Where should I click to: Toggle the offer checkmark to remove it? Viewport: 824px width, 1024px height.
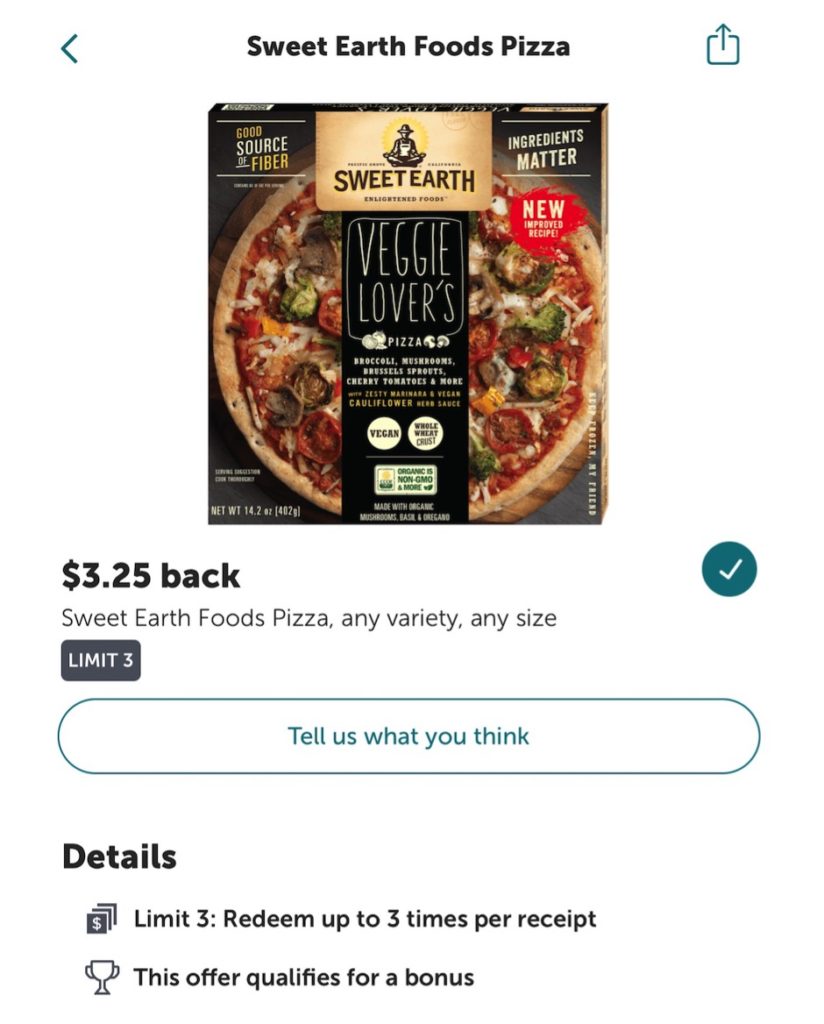(729, 568)
